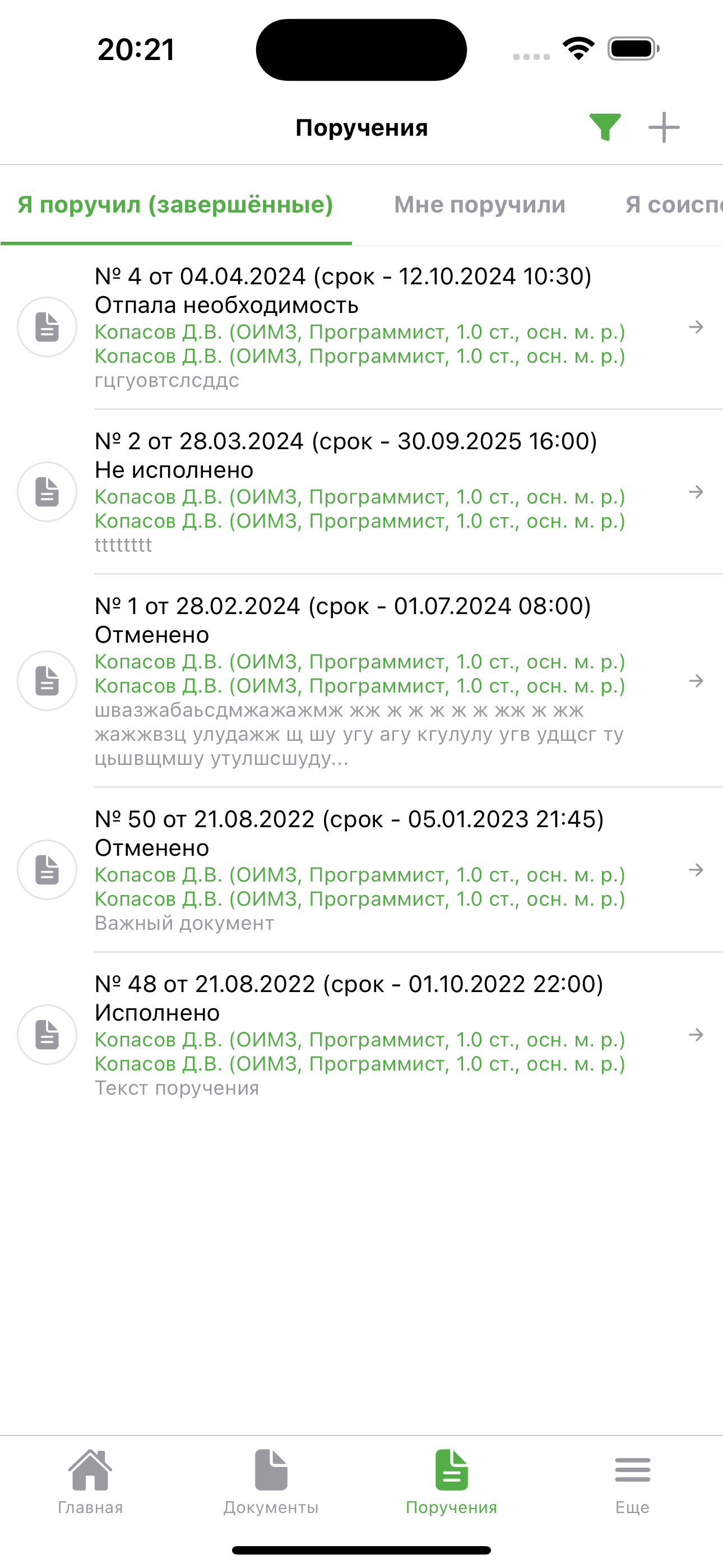Tap the Поручения bottom tab
The width and height of the screenshot is (723, 1568).
[452, 1482]
